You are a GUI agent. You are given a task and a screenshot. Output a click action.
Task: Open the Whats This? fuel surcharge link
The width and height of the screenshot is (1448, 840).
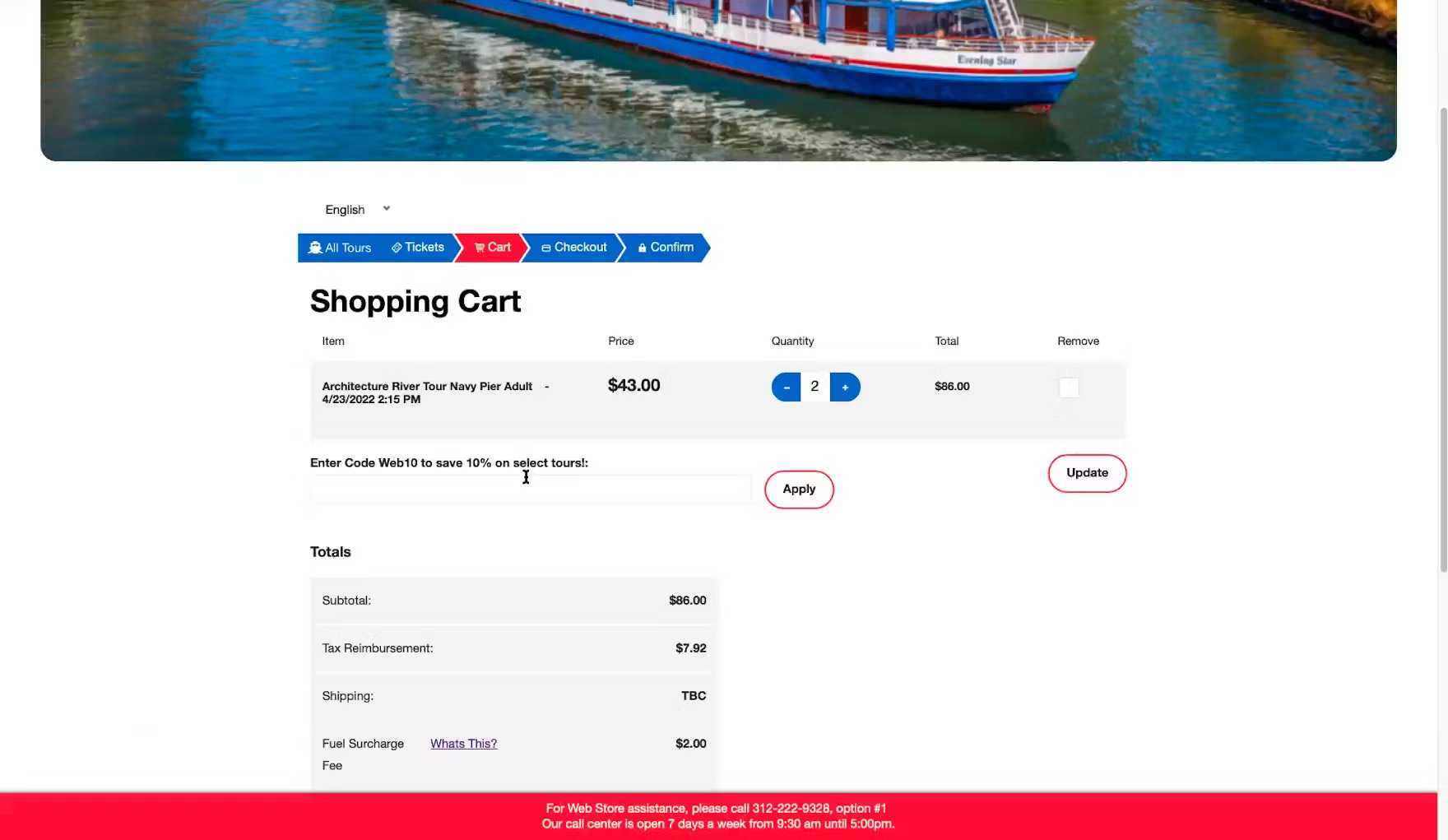click(x=463, y=744)
